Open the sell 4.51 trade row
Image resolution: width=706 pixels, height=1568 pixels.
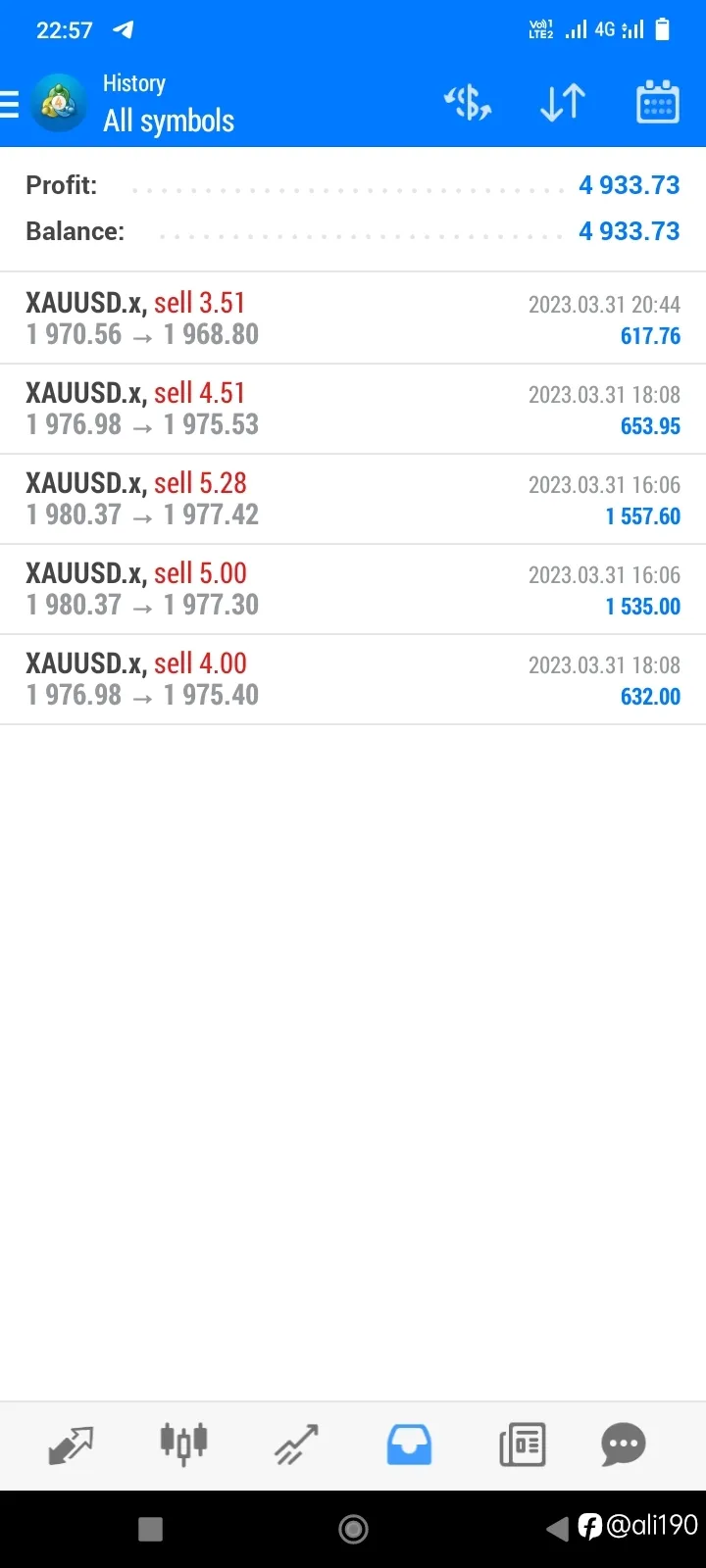coord(353,409)
